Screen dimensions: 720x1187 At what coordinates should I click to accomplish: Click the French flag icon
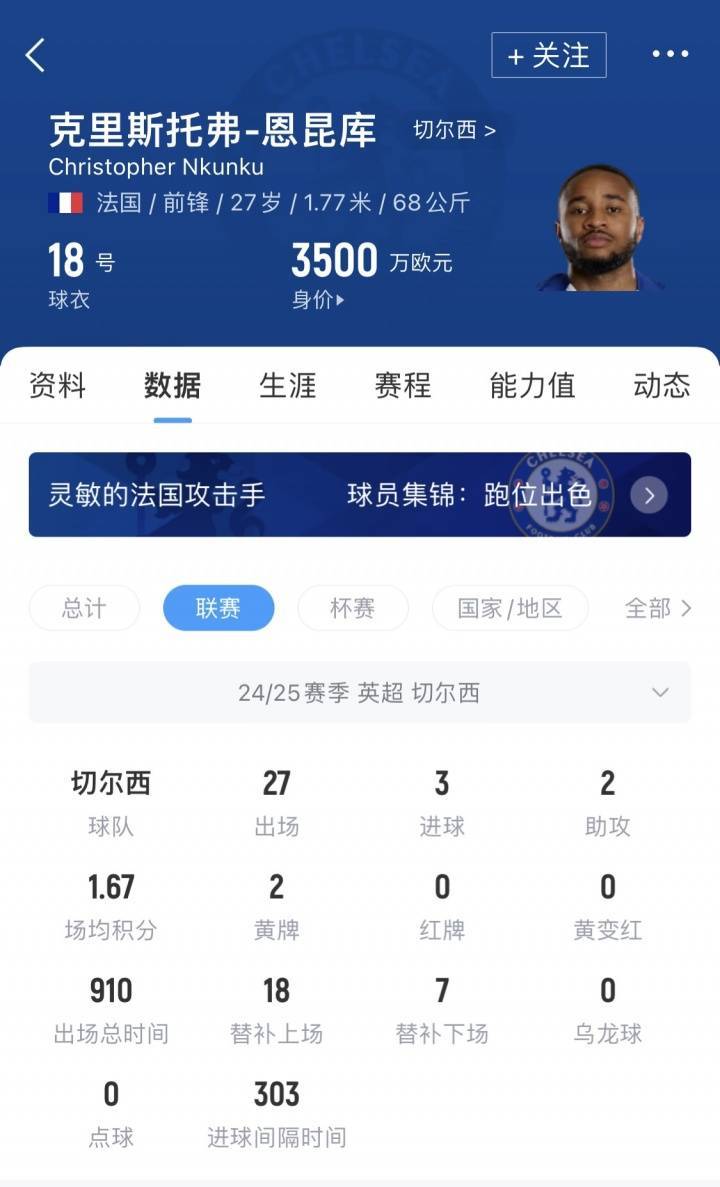(64, 204)
